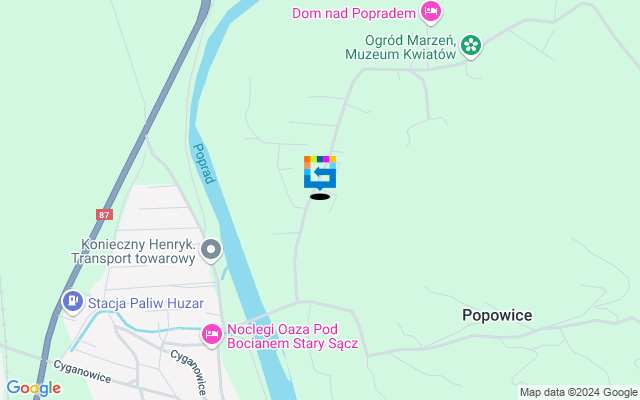Viewport: 640px width, 400px height.
Task: Tap the Dom nad Popradem lodging pin
Action: [431, 12]
